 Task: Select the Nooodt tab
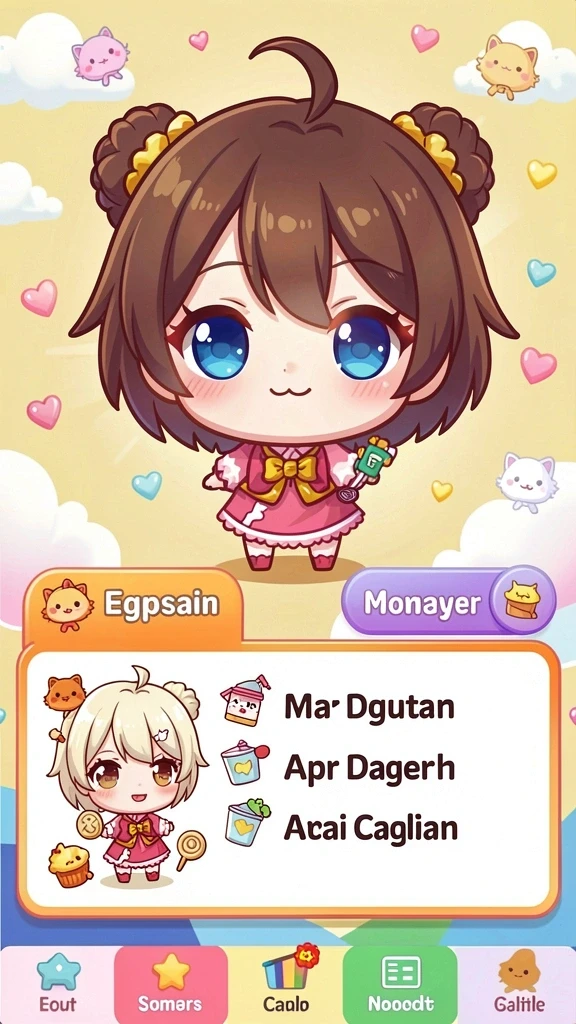coord(400,985)
